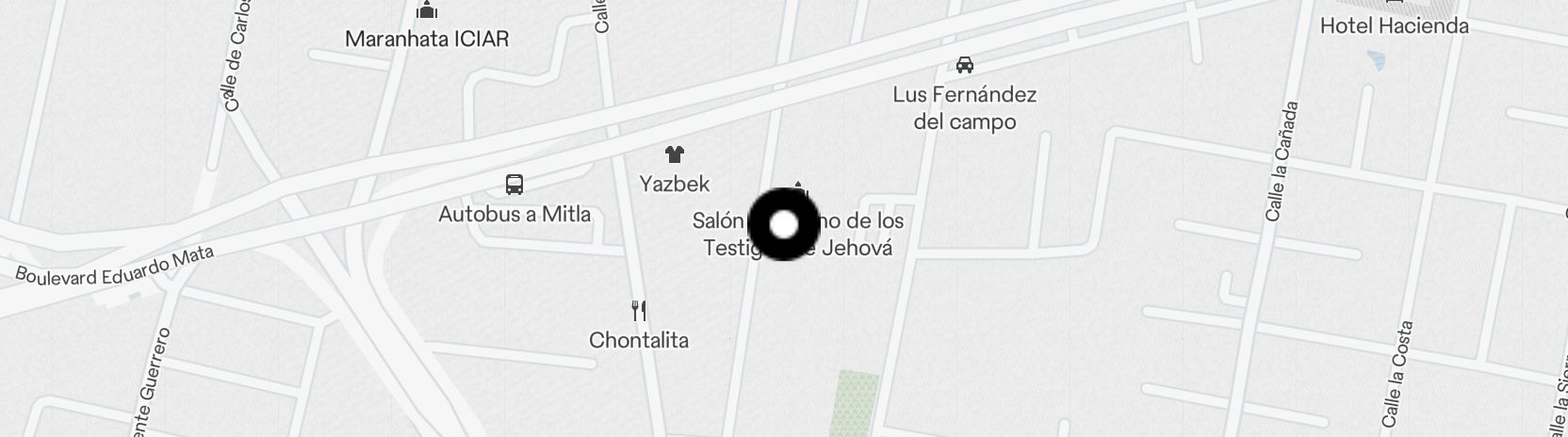The width and height of the screenshot is (1568, 437).
Task: Tap the black circular location marker
Action: point(783,224)
